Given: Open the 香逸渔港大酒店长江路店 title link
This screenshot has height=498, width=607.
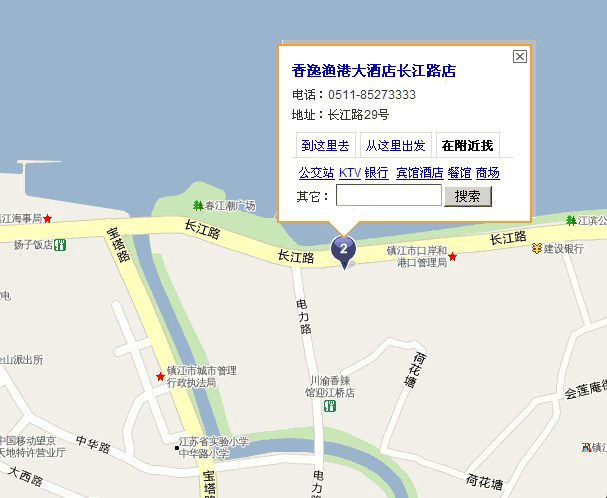Looking at the screenshot, I should (x=374, y=71).
